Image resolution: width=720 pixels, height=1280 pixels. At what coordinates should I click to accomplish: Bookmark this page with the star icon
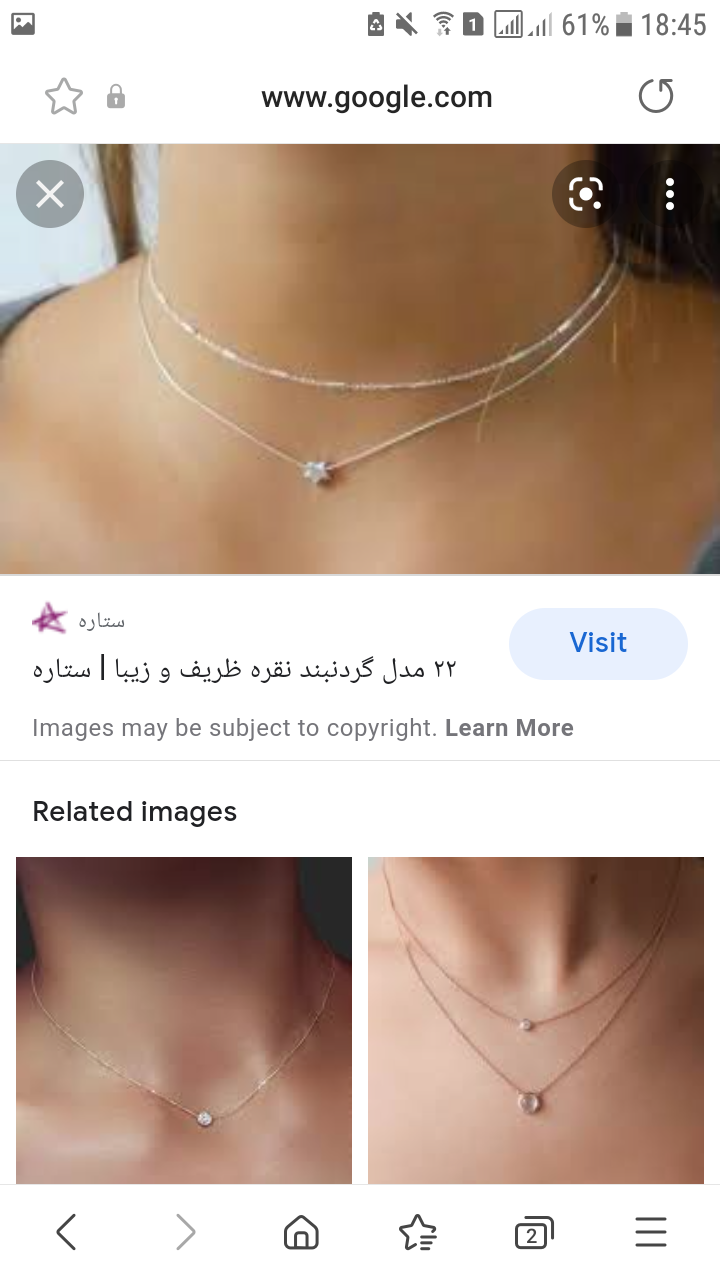click(x=64, y=97)
